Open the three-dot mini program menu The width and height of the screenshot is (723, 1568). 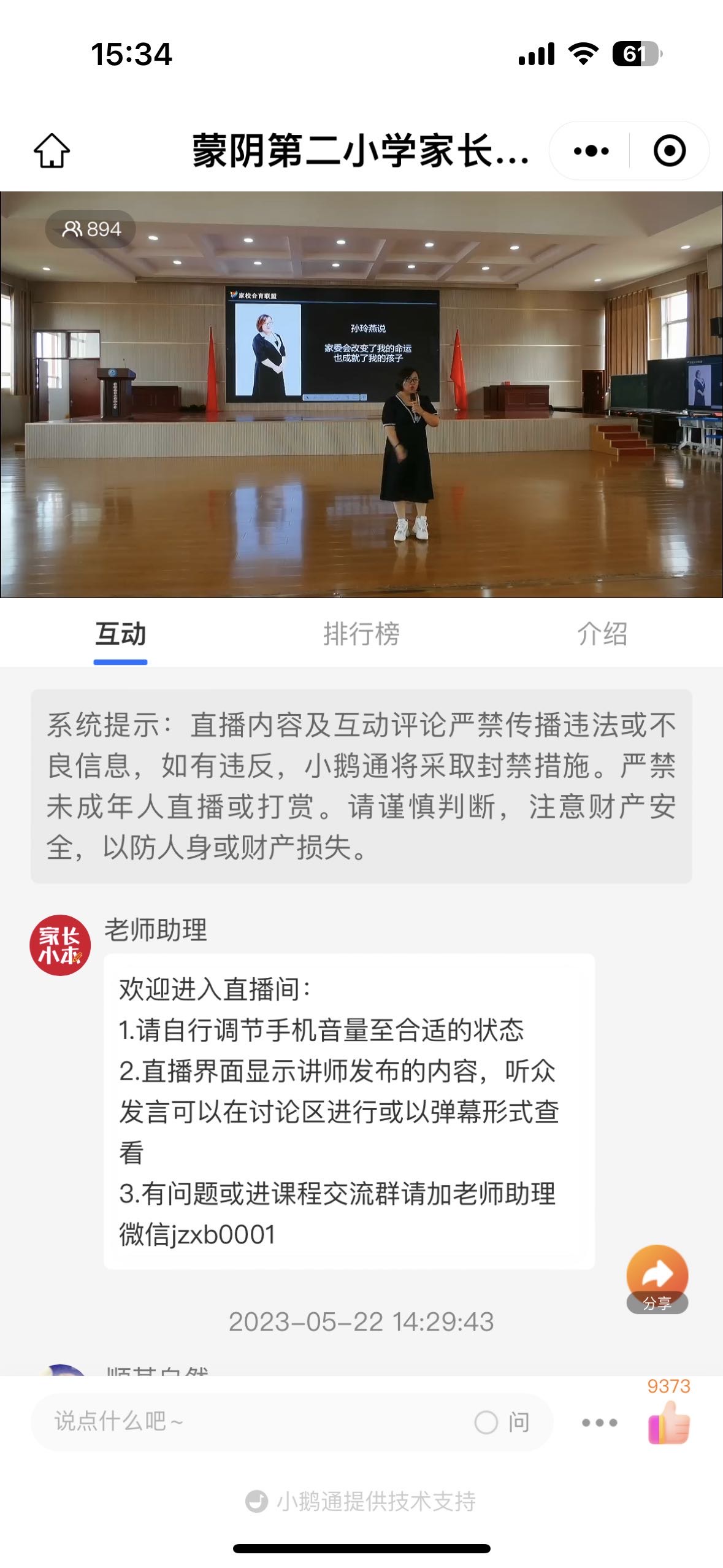point(591,151)
